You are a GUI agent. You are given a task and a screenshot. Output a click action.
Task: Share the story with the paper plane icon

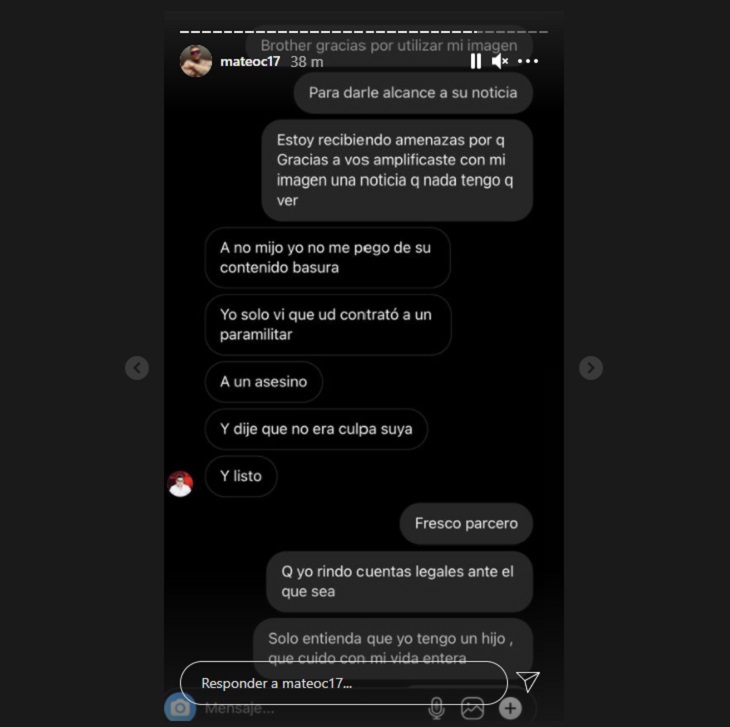pos(528,682)
